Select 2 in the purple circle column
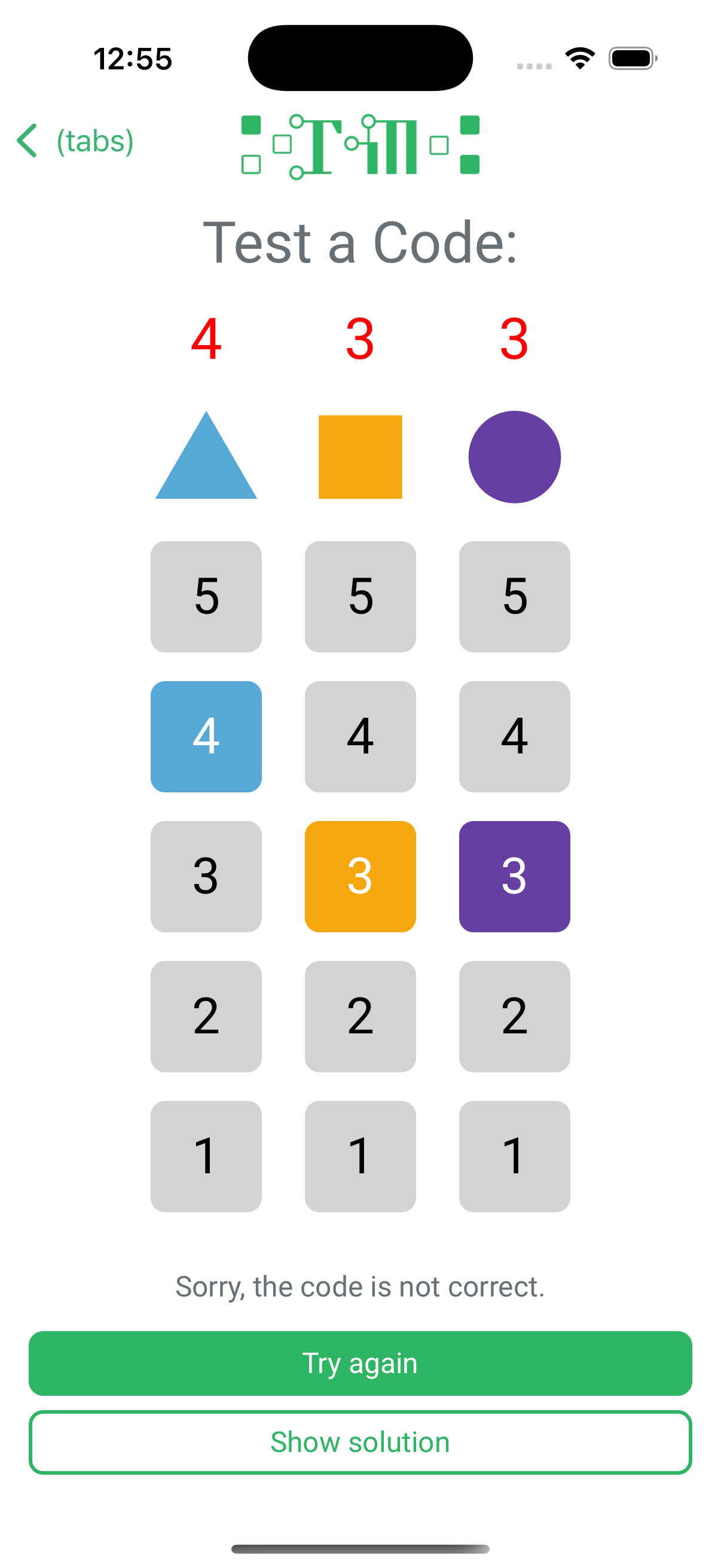This screenshot has width=721, height=1568. tap(514, 1017)
